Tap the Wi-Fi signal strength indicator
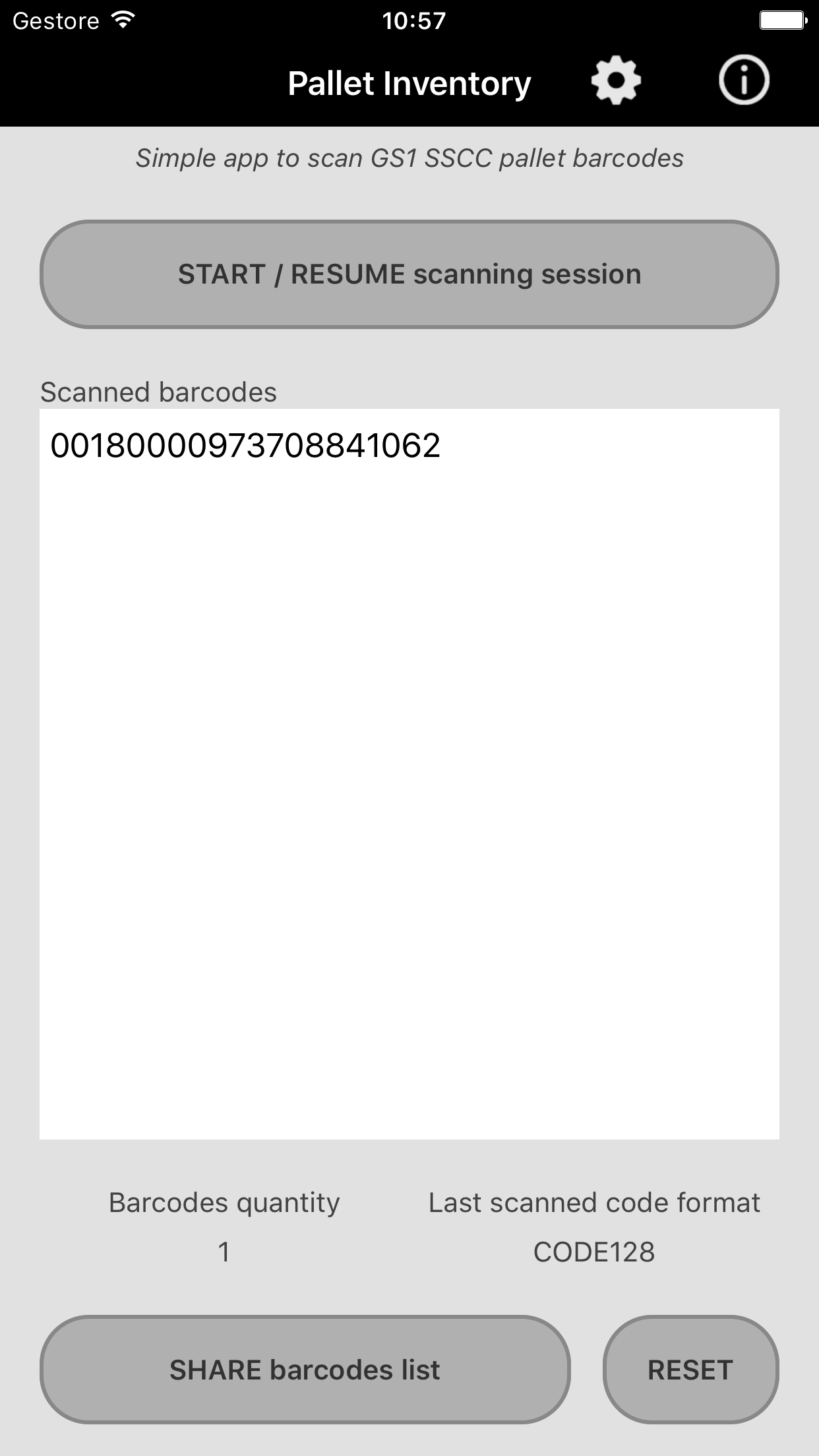 [121, 20]
